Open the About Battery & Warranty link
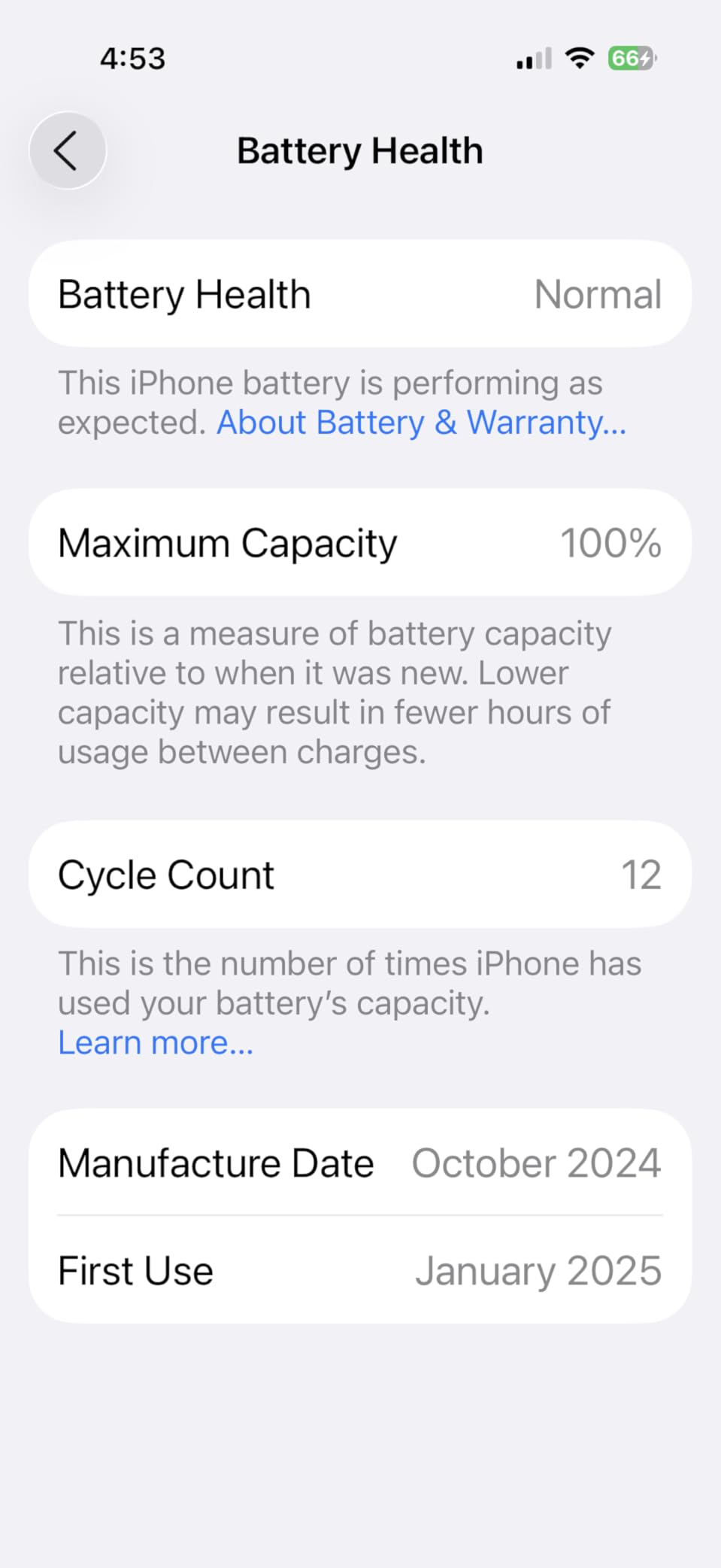The image size is (721, 1568). click(x=423, y=422)
